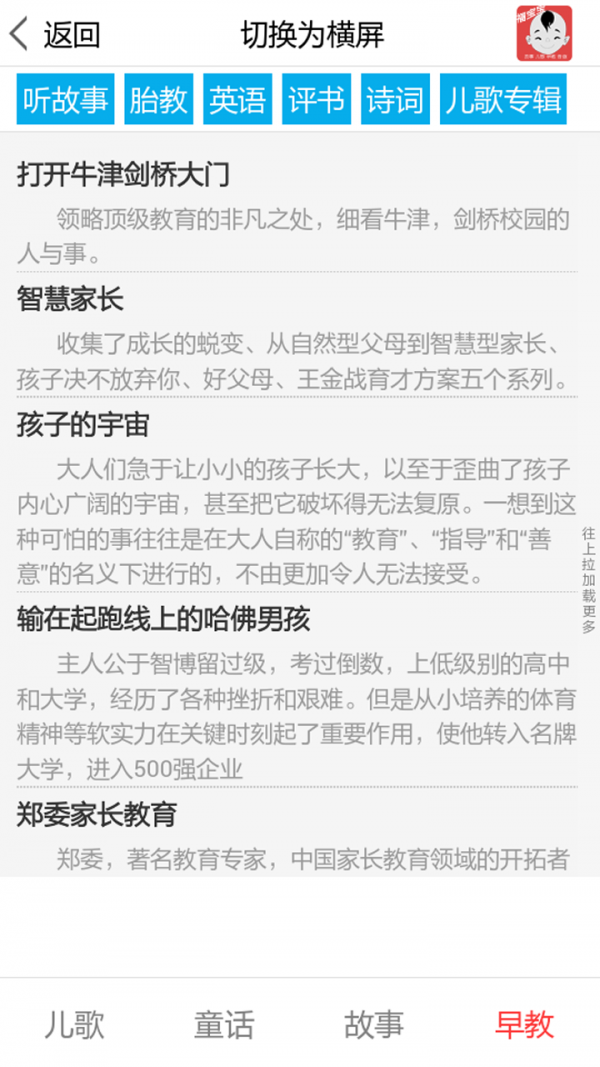Select the 胎教 chip
600x1067 pixels.
pyautogui.click(x=158, y=100)
